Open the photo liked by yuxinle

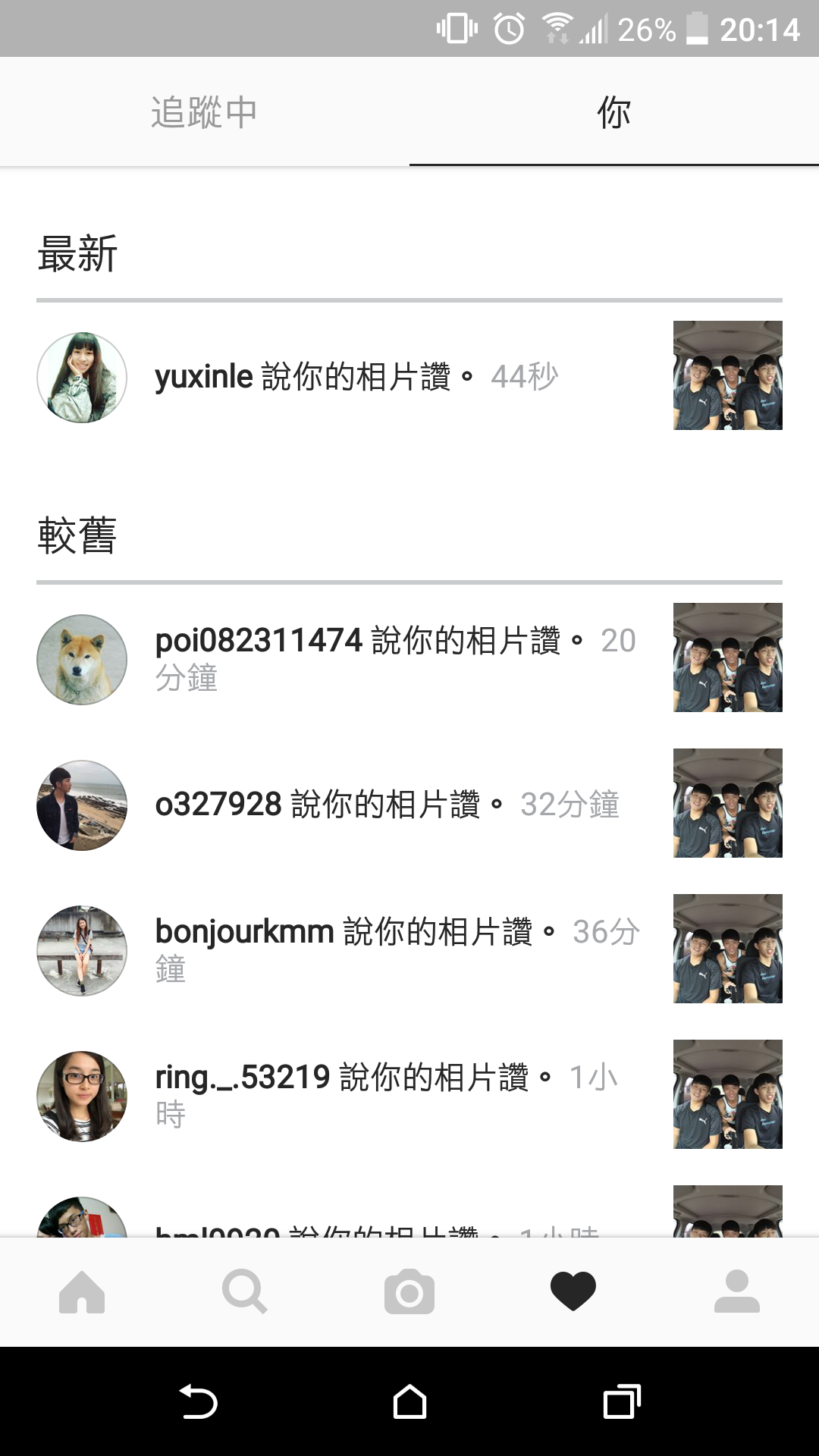(x=728, y=375)
